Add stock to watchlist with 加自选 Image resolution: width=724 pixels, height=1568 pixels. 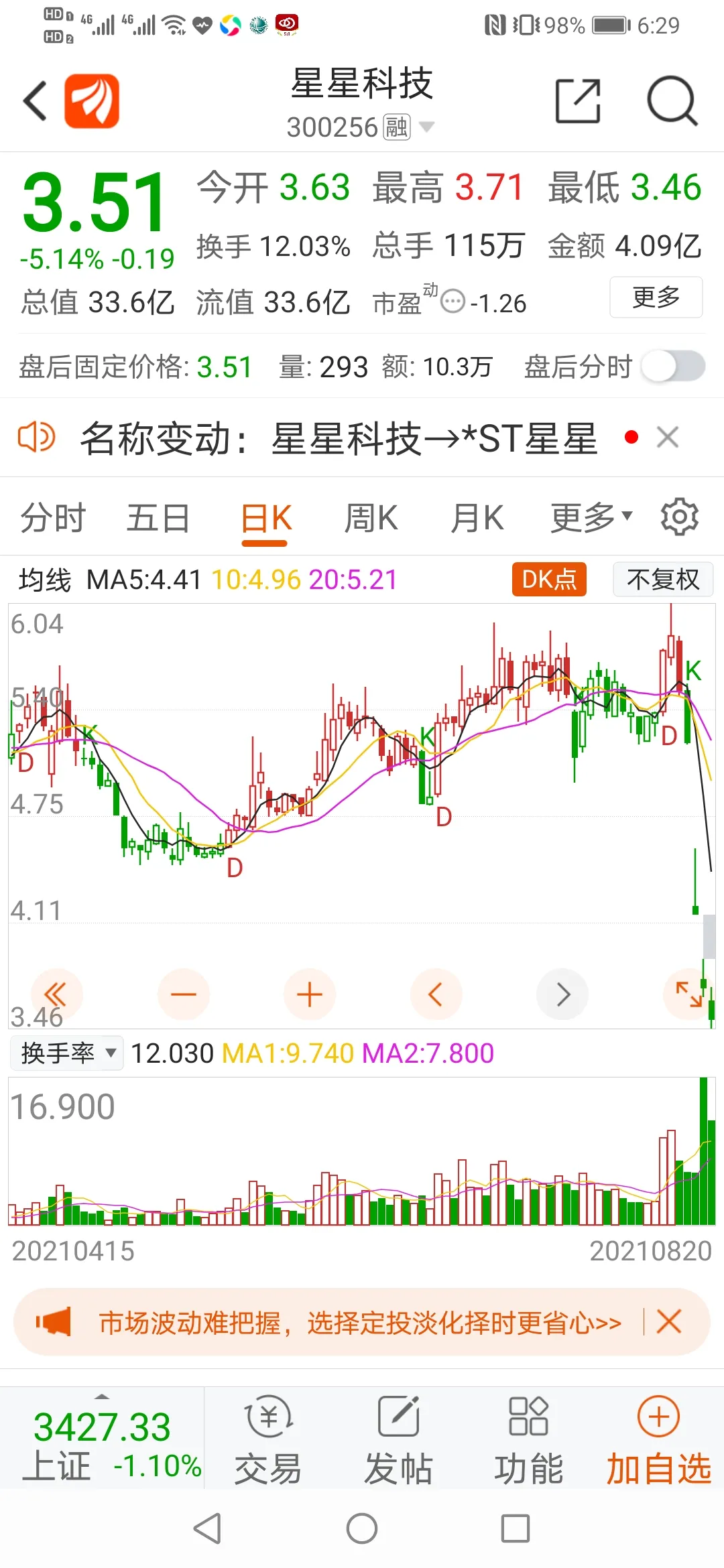658,1441
